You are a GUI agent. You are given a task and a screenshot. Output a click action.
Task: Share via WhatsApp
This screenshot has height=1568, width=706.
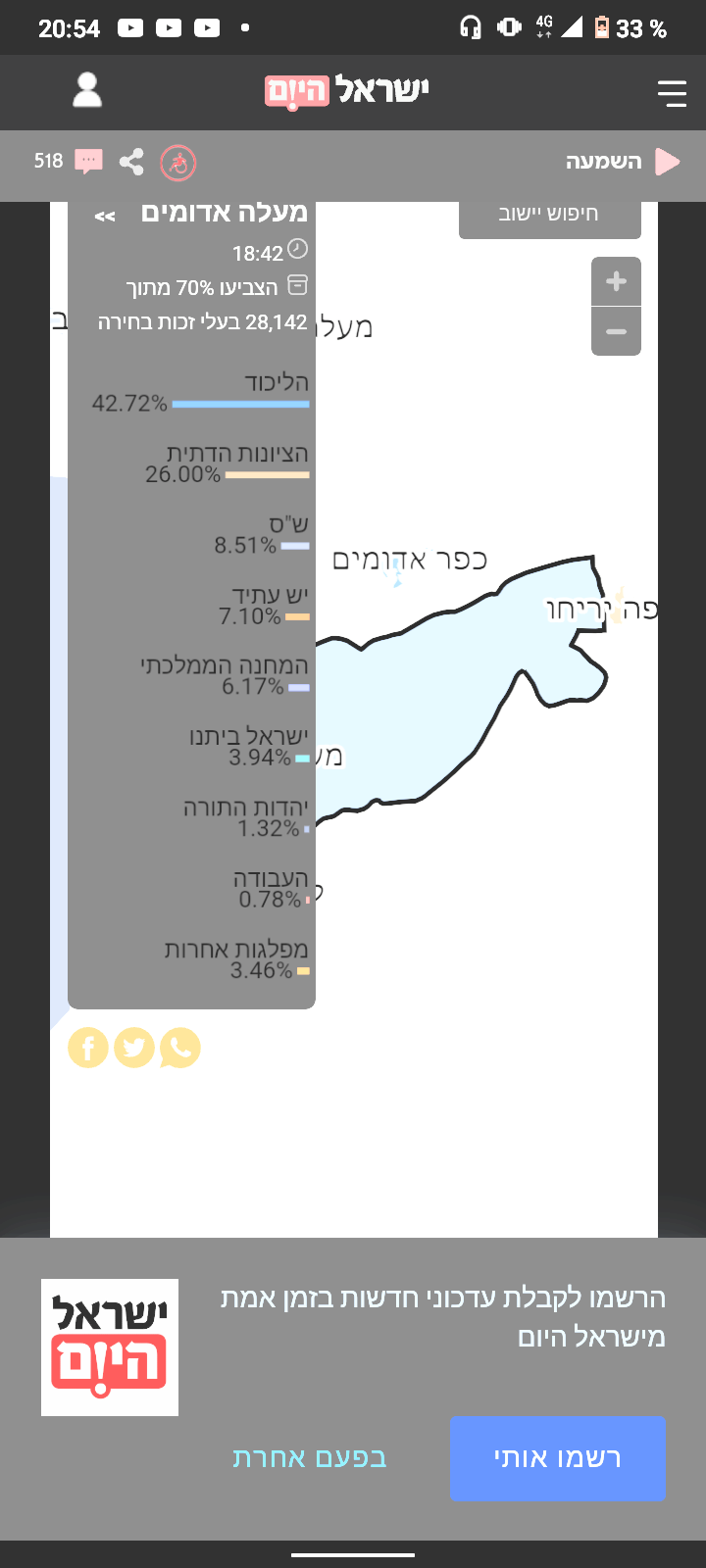(180, 1048)
